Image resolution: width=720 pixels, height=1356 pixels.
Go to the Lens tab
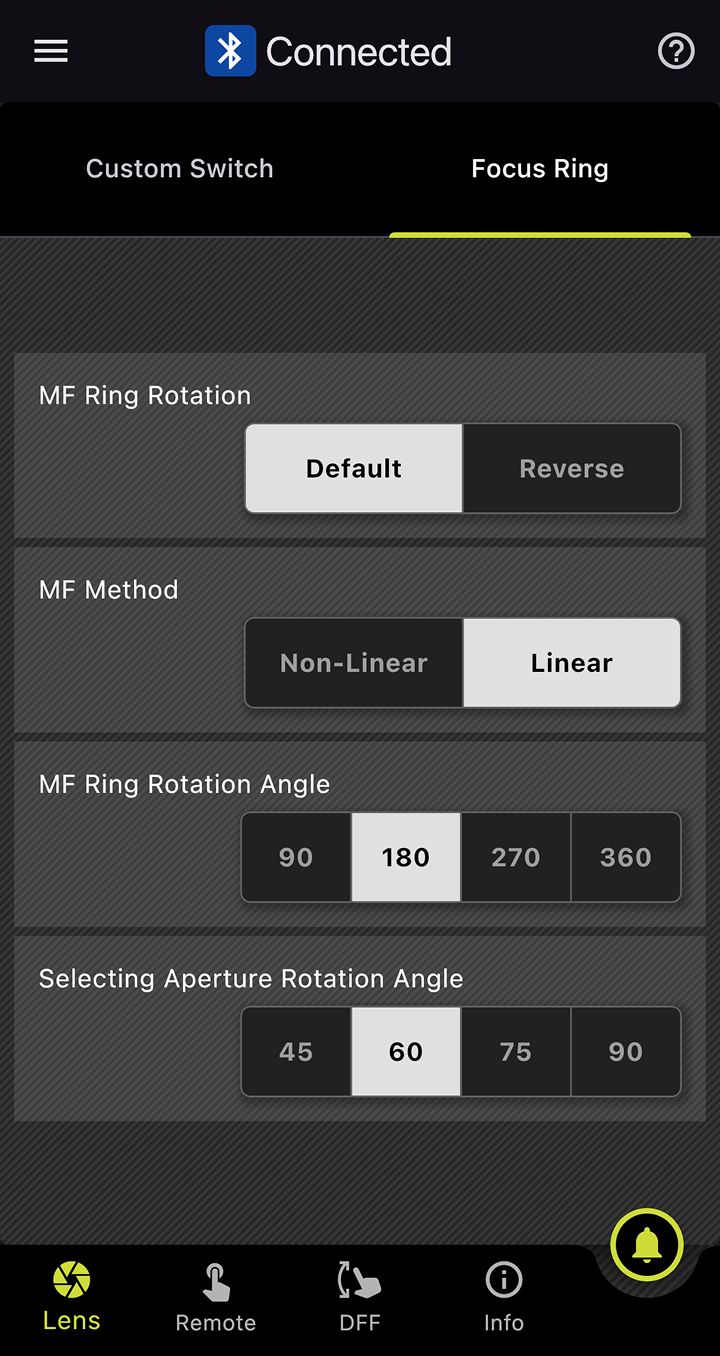(x=72, y=1296)
